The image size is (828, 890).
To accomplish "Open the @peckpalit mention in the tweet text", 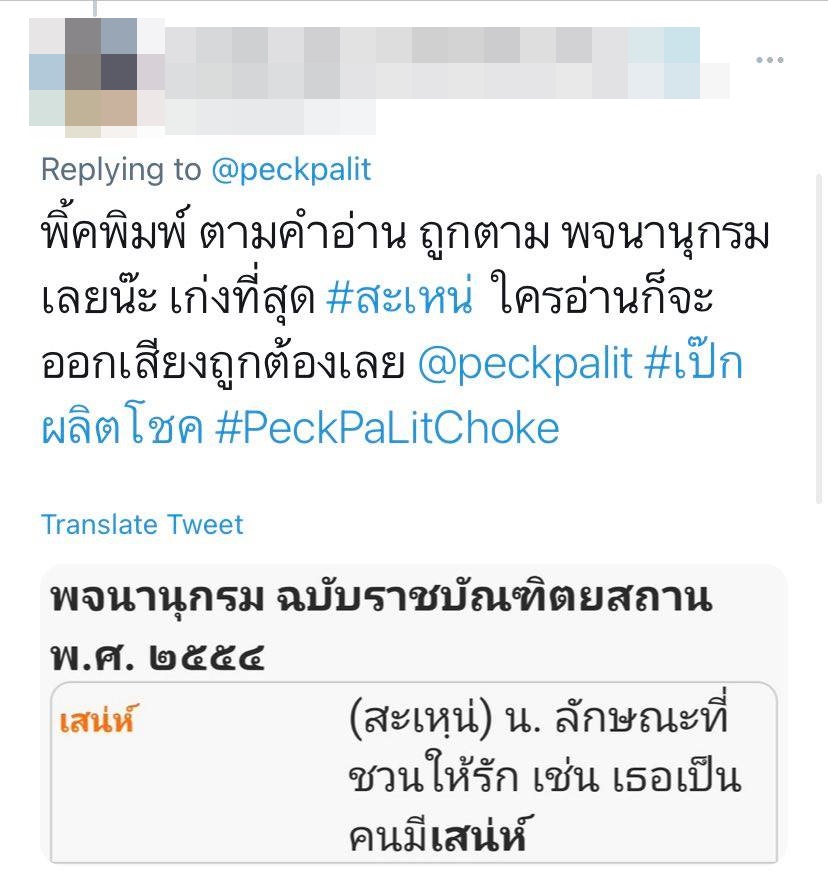I will click(x=524, y=364).
